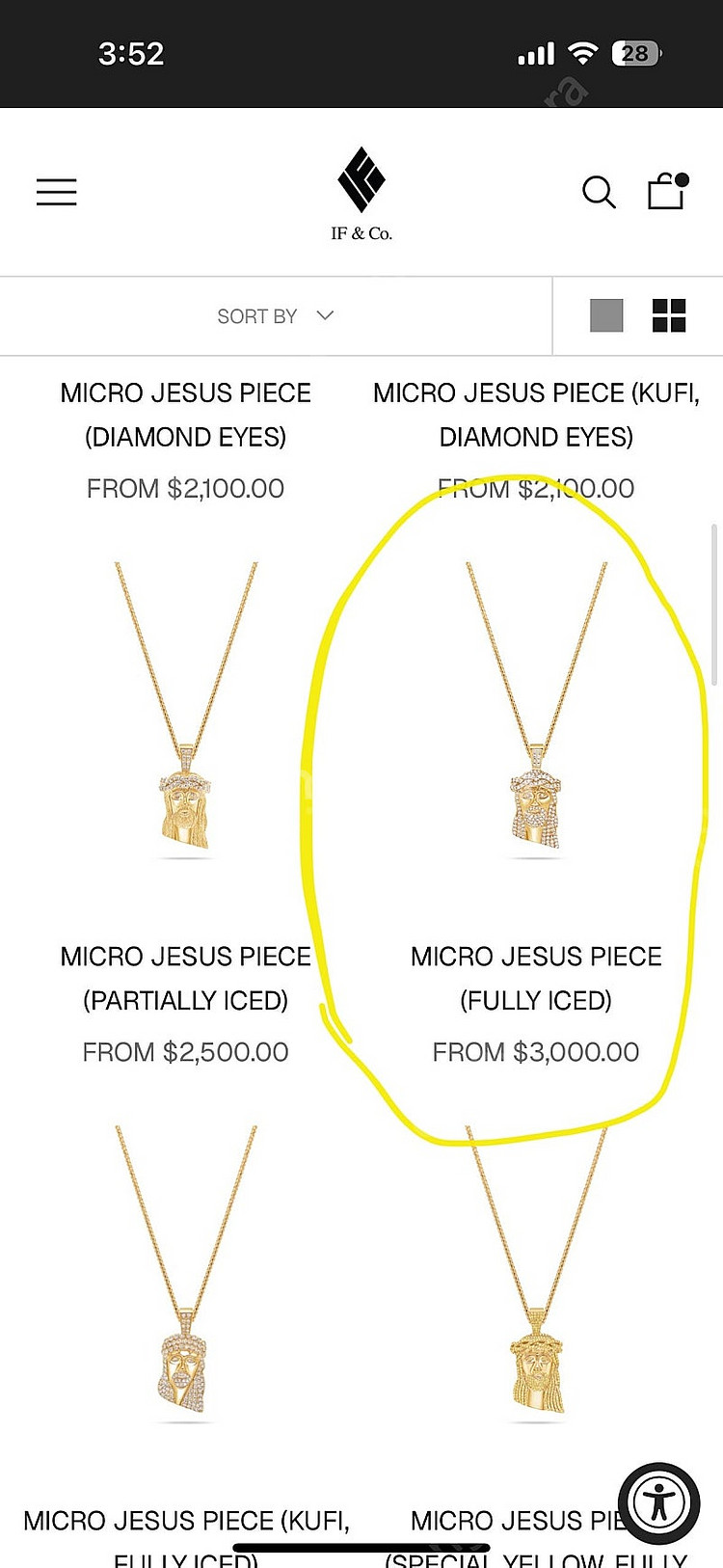Open the accessibility widget
The width and height of the screenshot is (723, 1568).
coord(659,1503)
